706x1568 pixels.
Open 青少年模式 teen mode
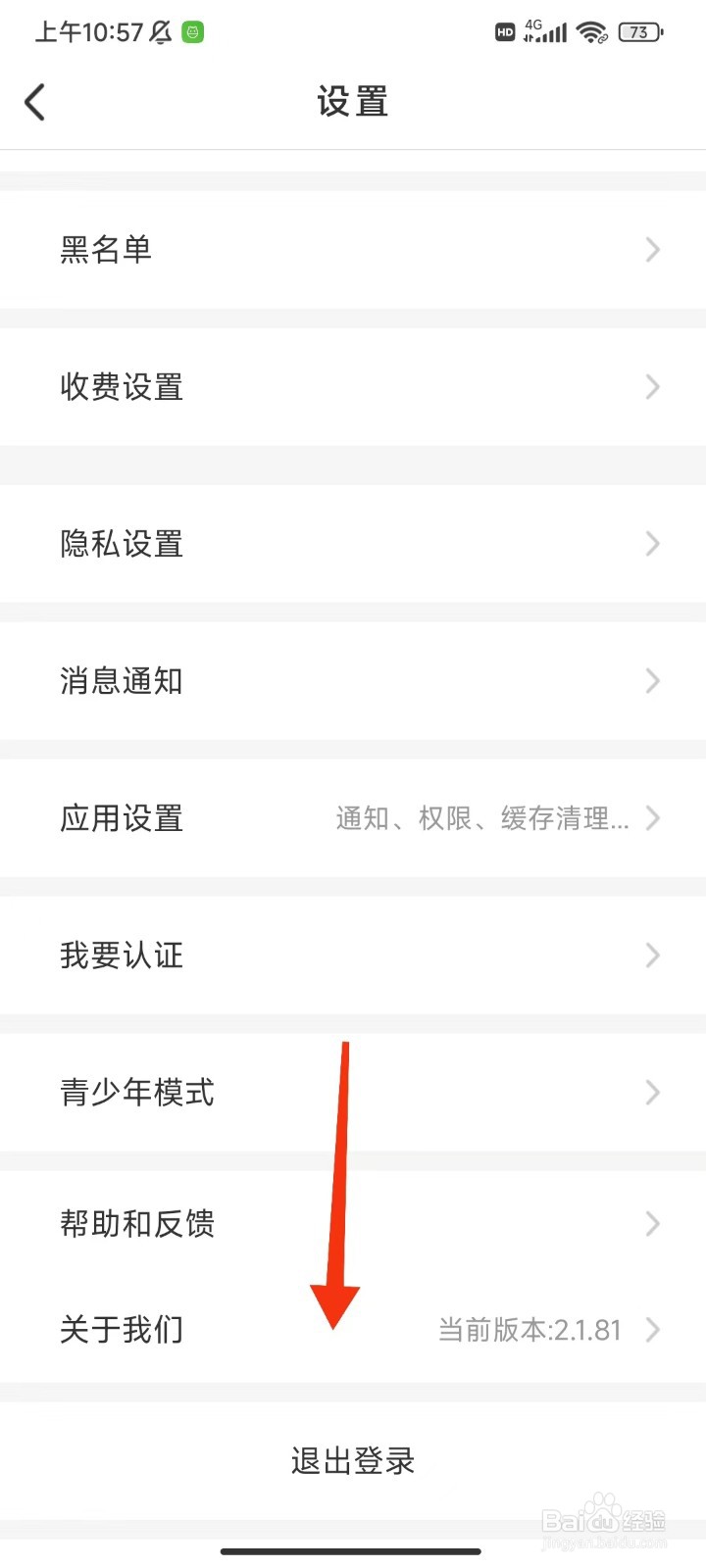click(x=137, y=1093)
